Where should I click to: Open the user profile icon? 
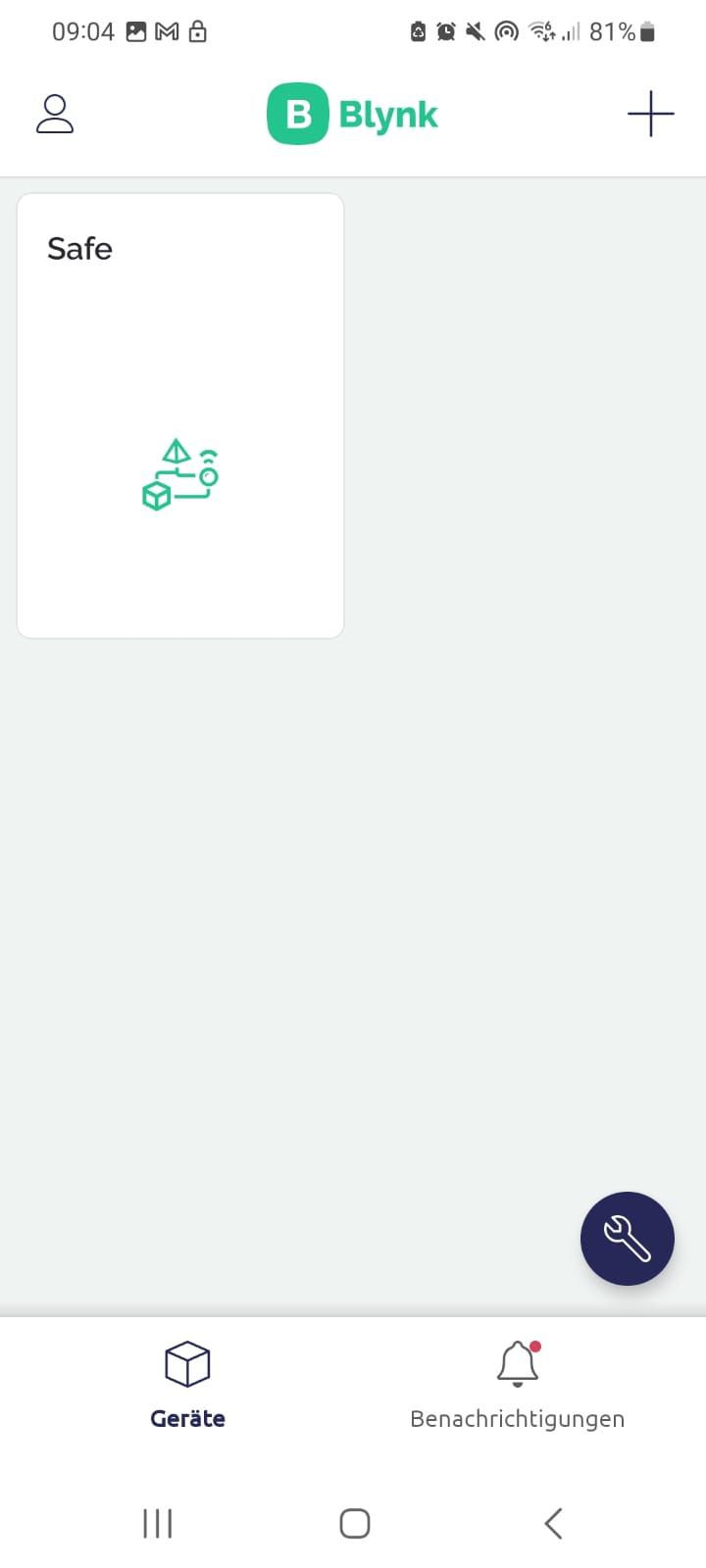(x=55, y=114)
